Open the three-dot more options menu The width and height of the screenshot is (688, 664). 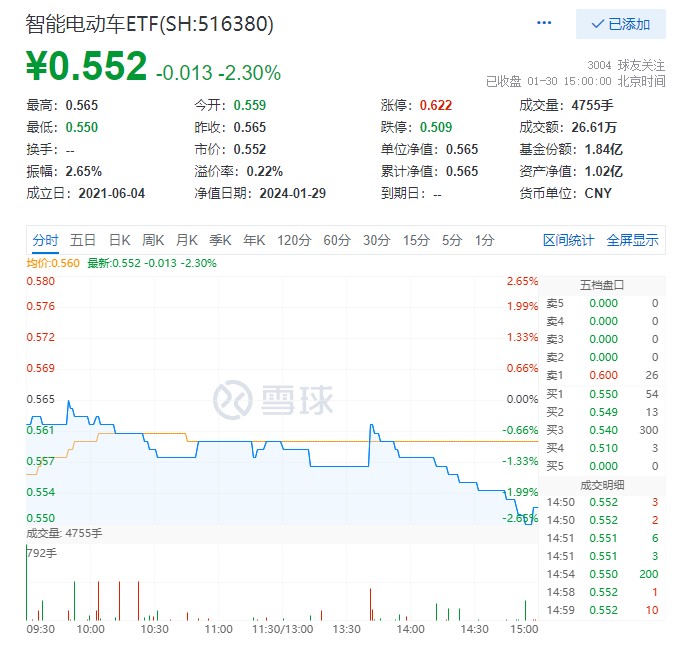(544, 22)
